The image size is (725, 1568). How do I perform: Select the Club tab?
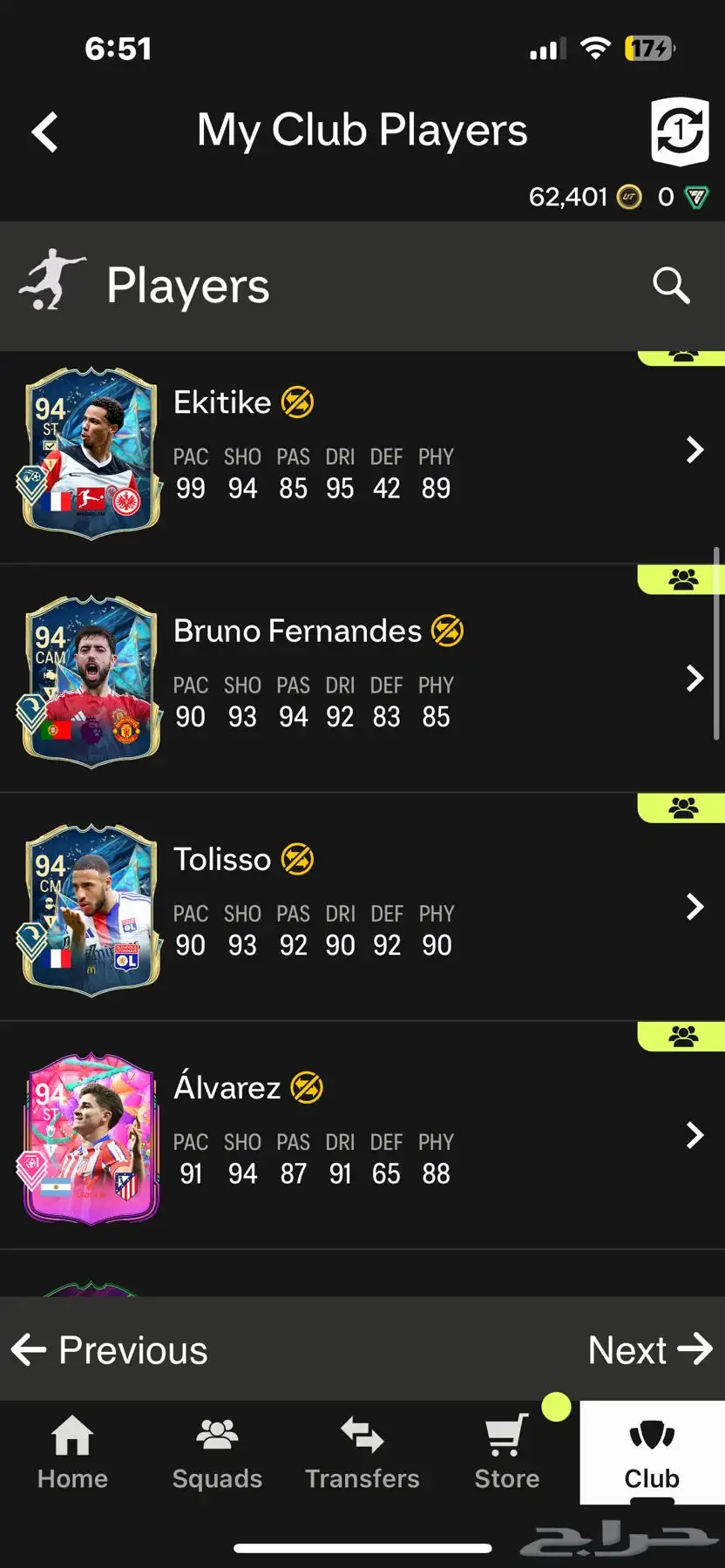[x=652, y=1453]
